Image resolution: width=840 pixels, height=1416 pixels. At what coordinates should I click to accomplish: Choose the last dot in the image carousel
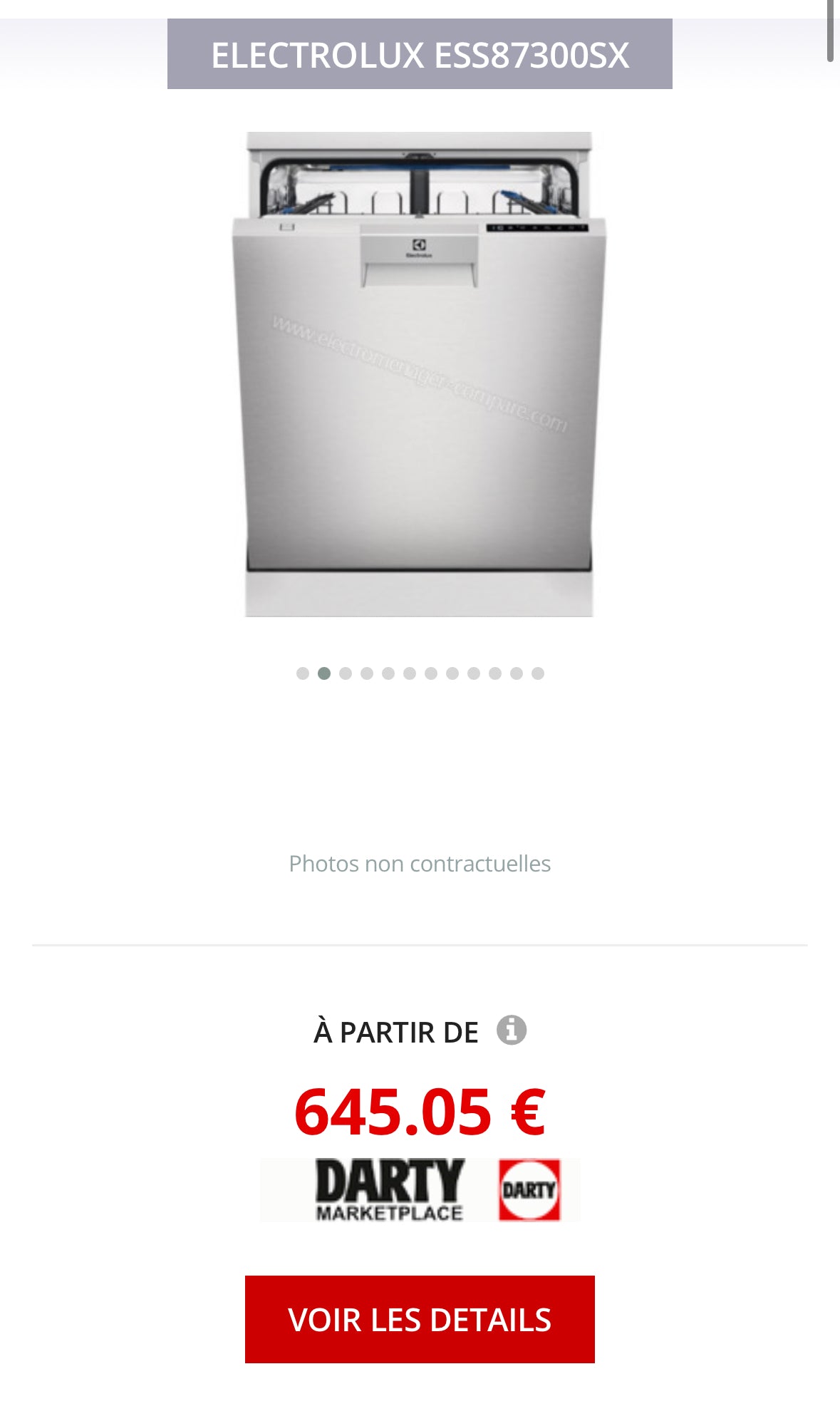(x=538, y=673)
